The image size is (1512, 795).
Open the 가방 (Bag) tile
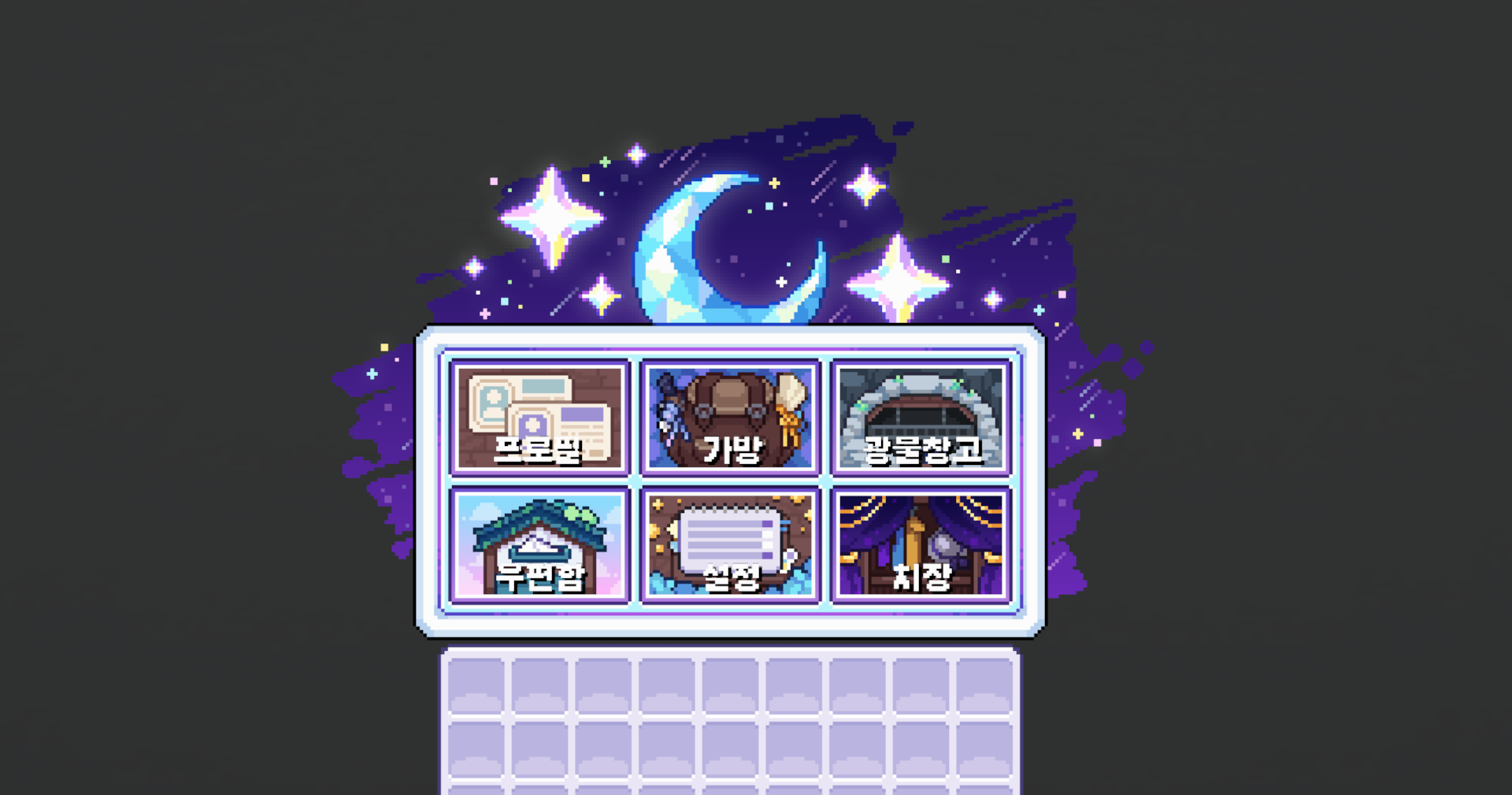coord(731,418)
